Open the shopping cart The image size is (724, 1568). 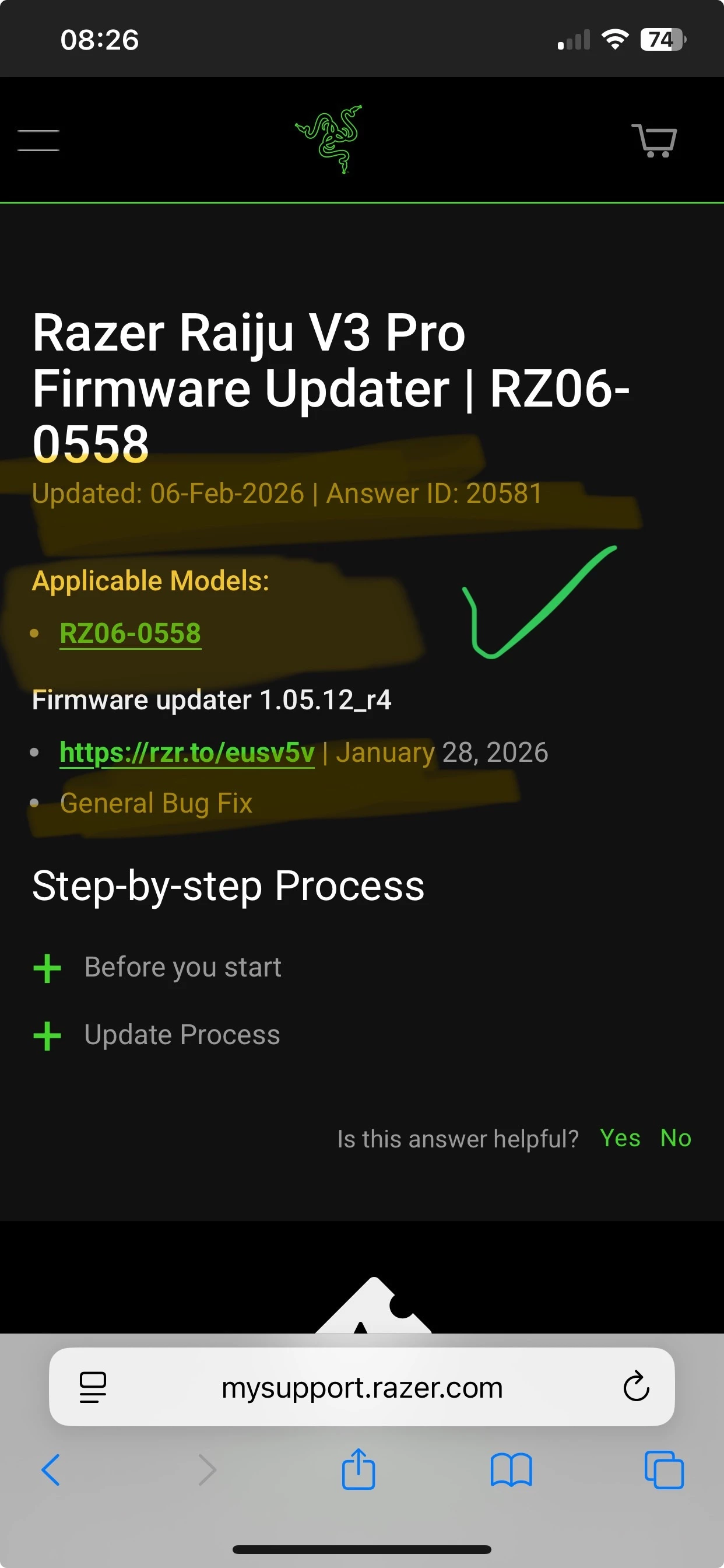(654, 141)
